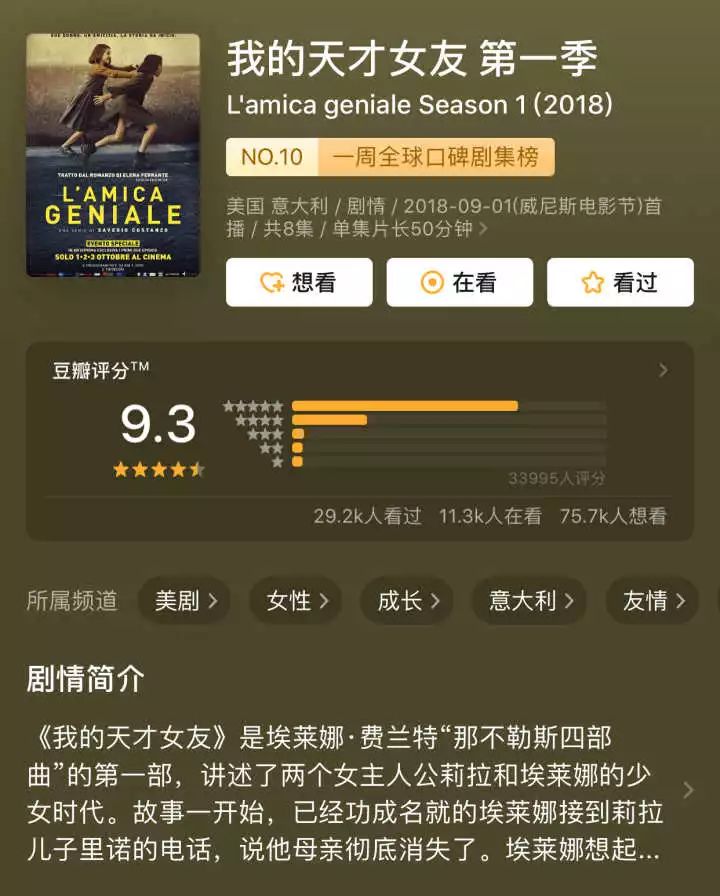The width and height of the screenshot is (720, 896).
Task: Open the 一周全球口碑剧集榜 ranking badge
Action: pyautogui.click(x=390, y=157)
